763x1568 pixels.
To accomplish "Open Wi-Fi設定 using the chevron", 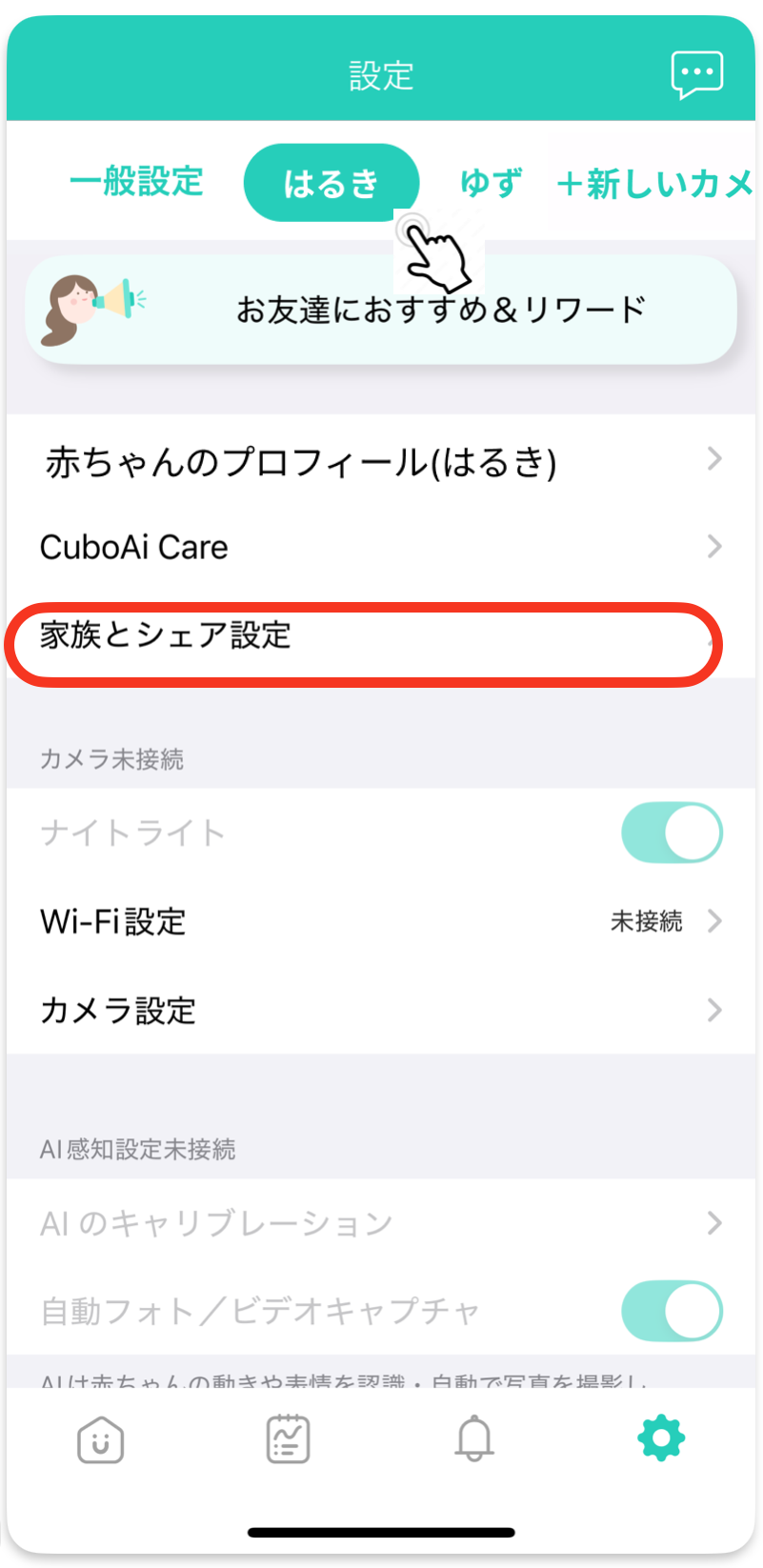I will click(x=715, y=921).
